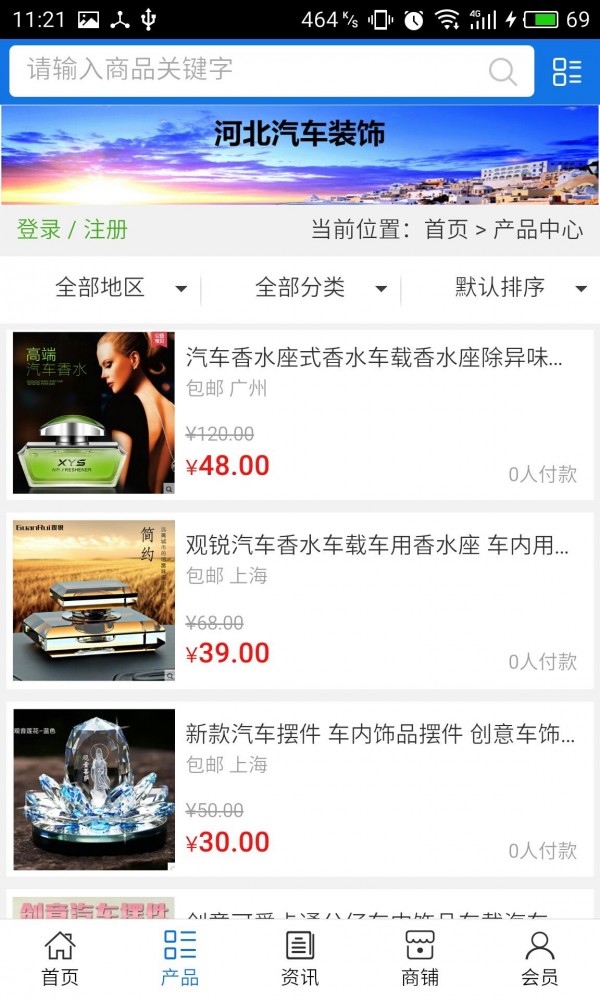Open the list menu icon beside search
This screenshot has width=600, height=1000.
pyautogui.click(x=567, y=71)
